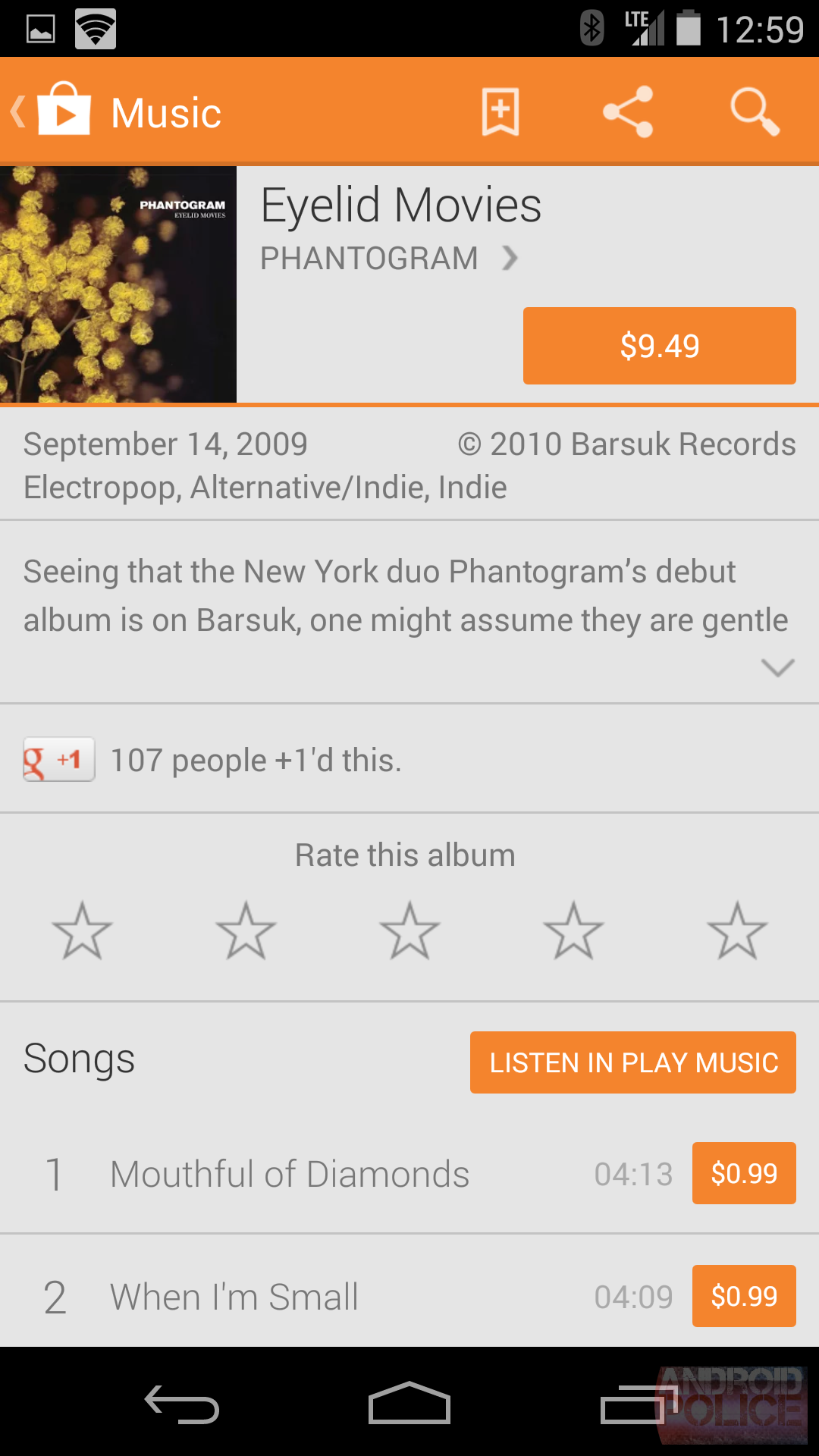Tap the system back button

coord(182,1404)
